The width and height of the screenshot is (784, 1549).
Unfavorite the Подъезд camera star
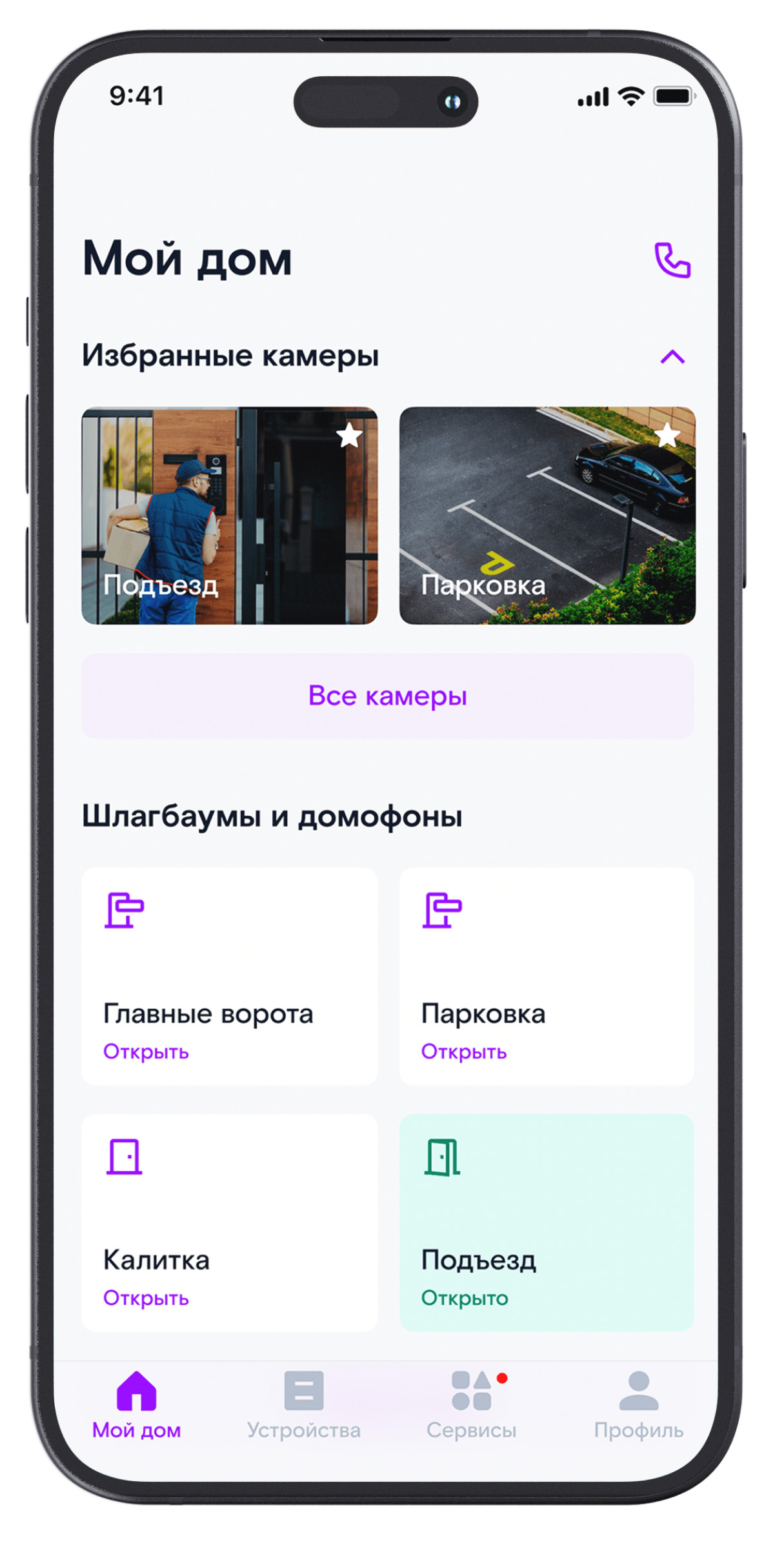pos(349,436)
